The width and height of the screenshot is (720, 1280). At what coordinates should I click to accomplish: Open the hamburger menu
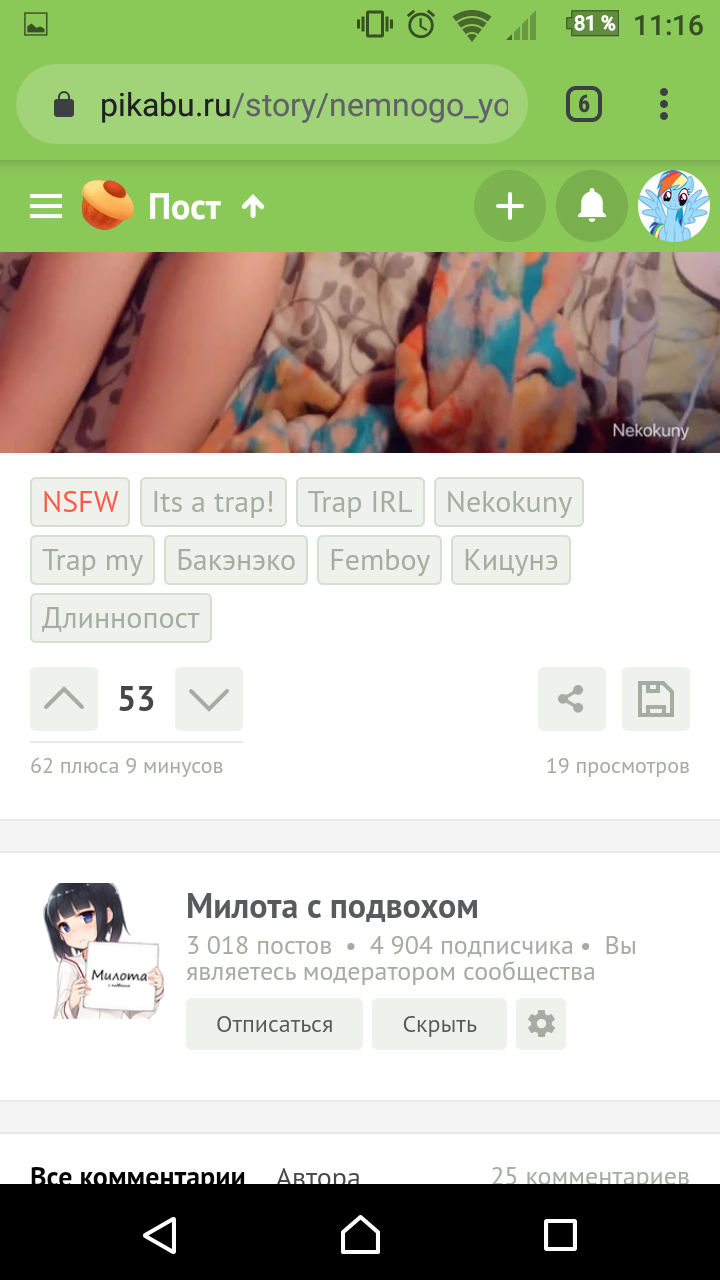pyautogui.click(x=46, y=207)
